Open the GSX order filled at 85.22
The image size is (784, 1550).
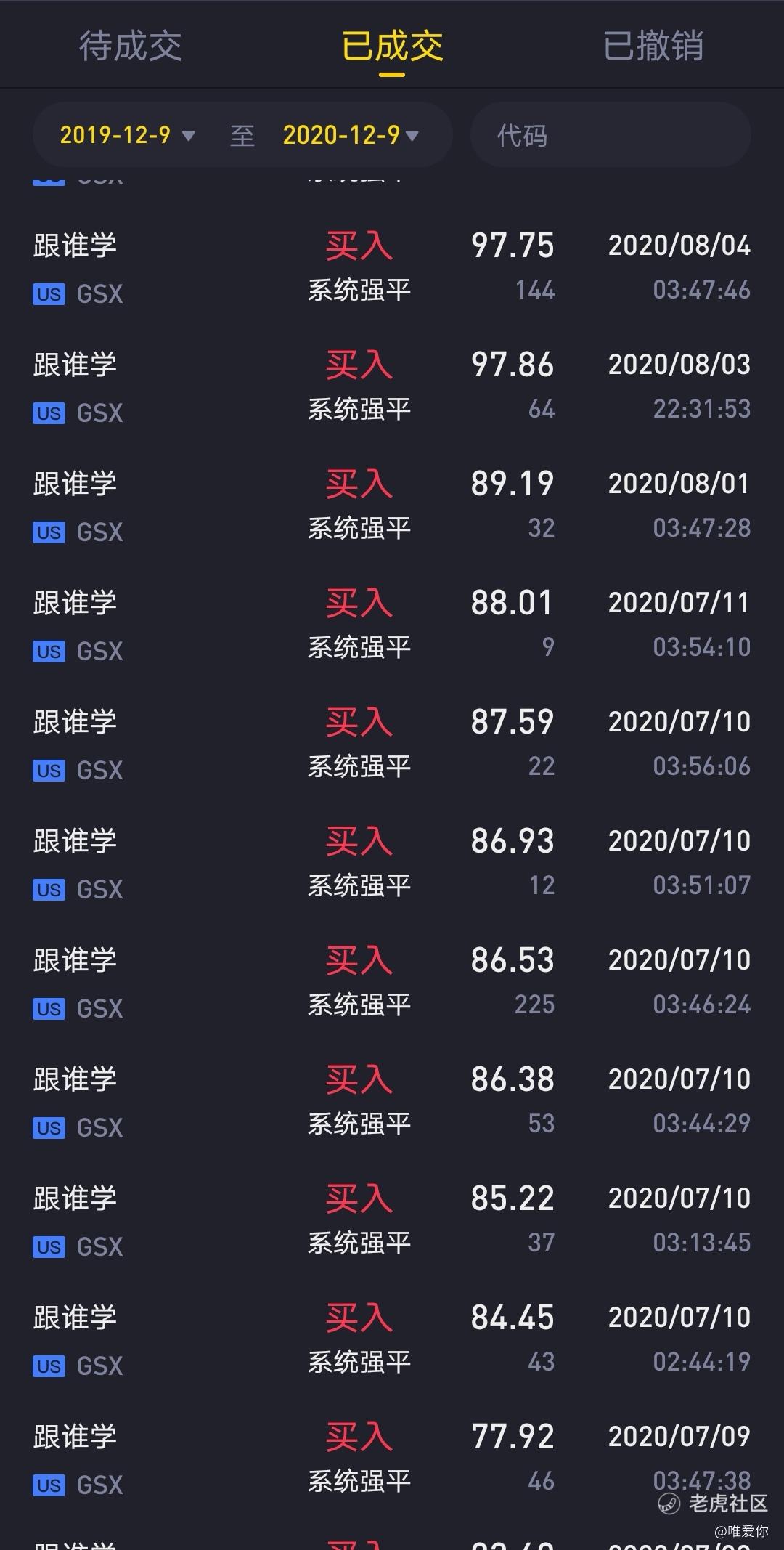click(392, 1221)
